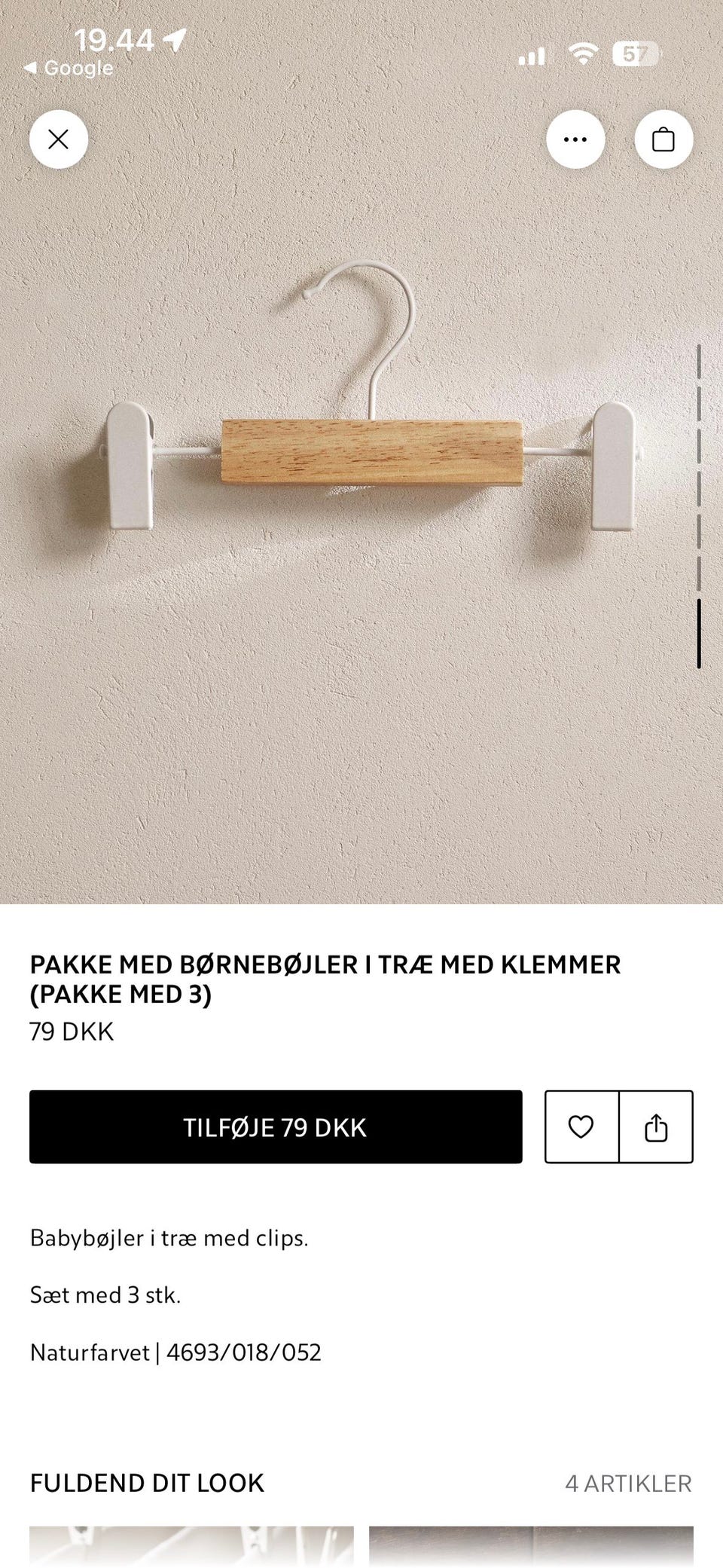The height and width of the screenshot is (1568, 723).
Task: Open the 4 Artikler link
Action: pos(628,1484)
